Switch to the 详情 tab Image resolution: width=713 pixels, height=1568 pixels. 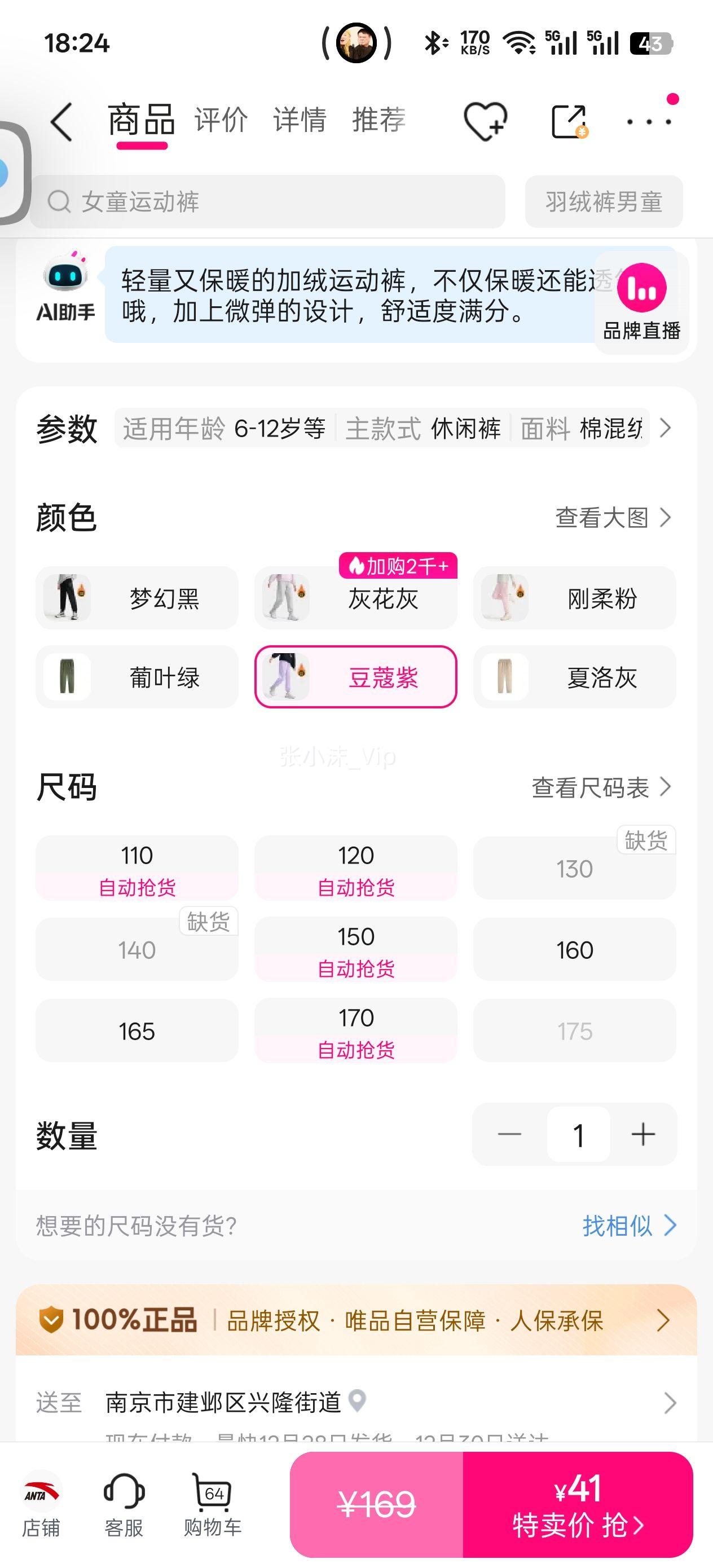300,120
